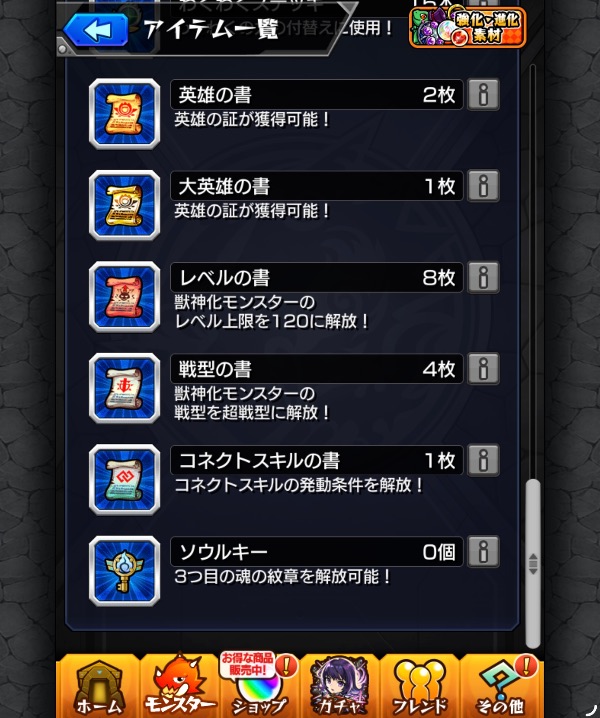The width and height of the screenshot is (600, 718).
Task: Go back from アイテム一覧
Action: pos(97,29)
